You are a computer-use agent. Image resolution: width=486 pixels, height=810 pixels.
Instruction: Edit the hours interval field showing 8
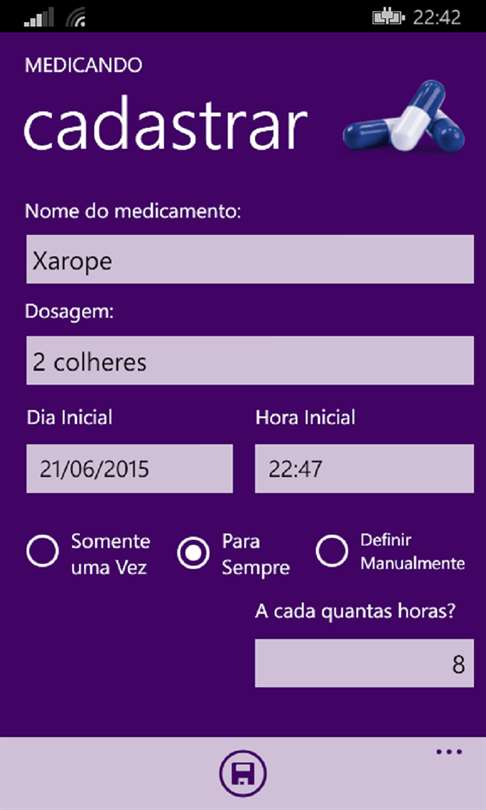click(365, 663)
